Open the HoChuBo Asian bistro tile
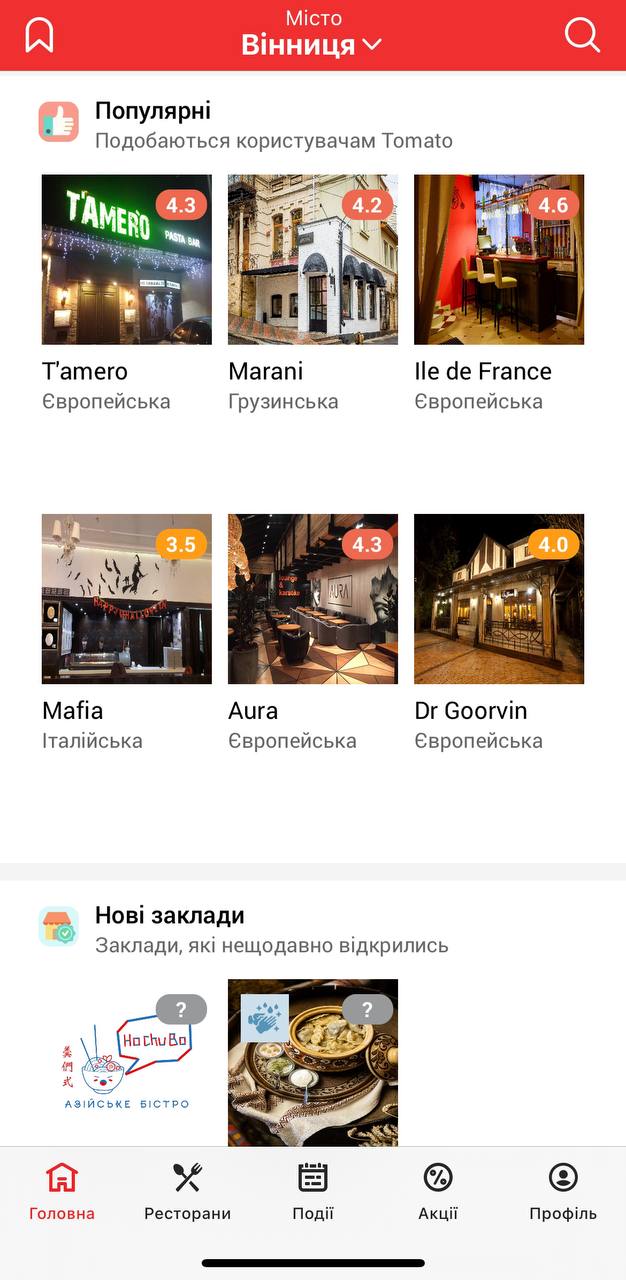The height and width of the screenshot is (1280, 626). [127, 1062]
